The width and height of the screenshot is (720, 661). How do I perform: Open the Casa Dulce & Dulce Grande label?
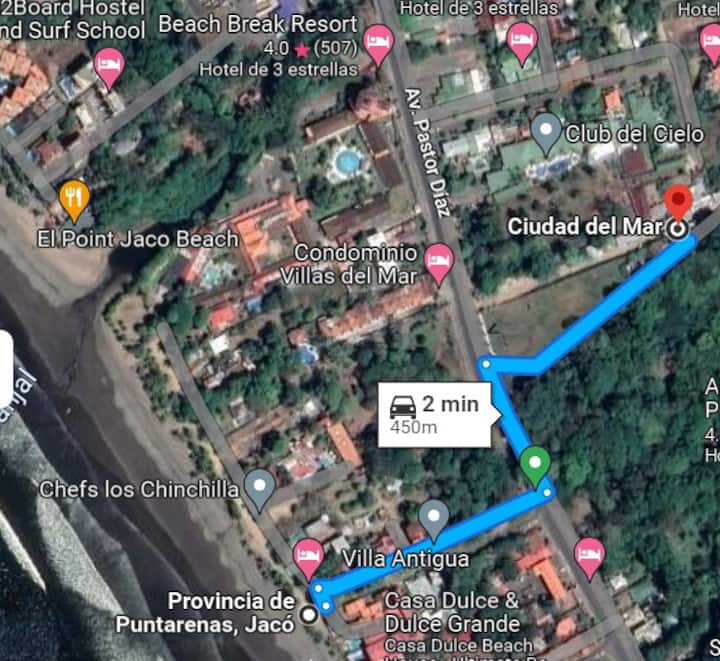click(x=452, y=610)
